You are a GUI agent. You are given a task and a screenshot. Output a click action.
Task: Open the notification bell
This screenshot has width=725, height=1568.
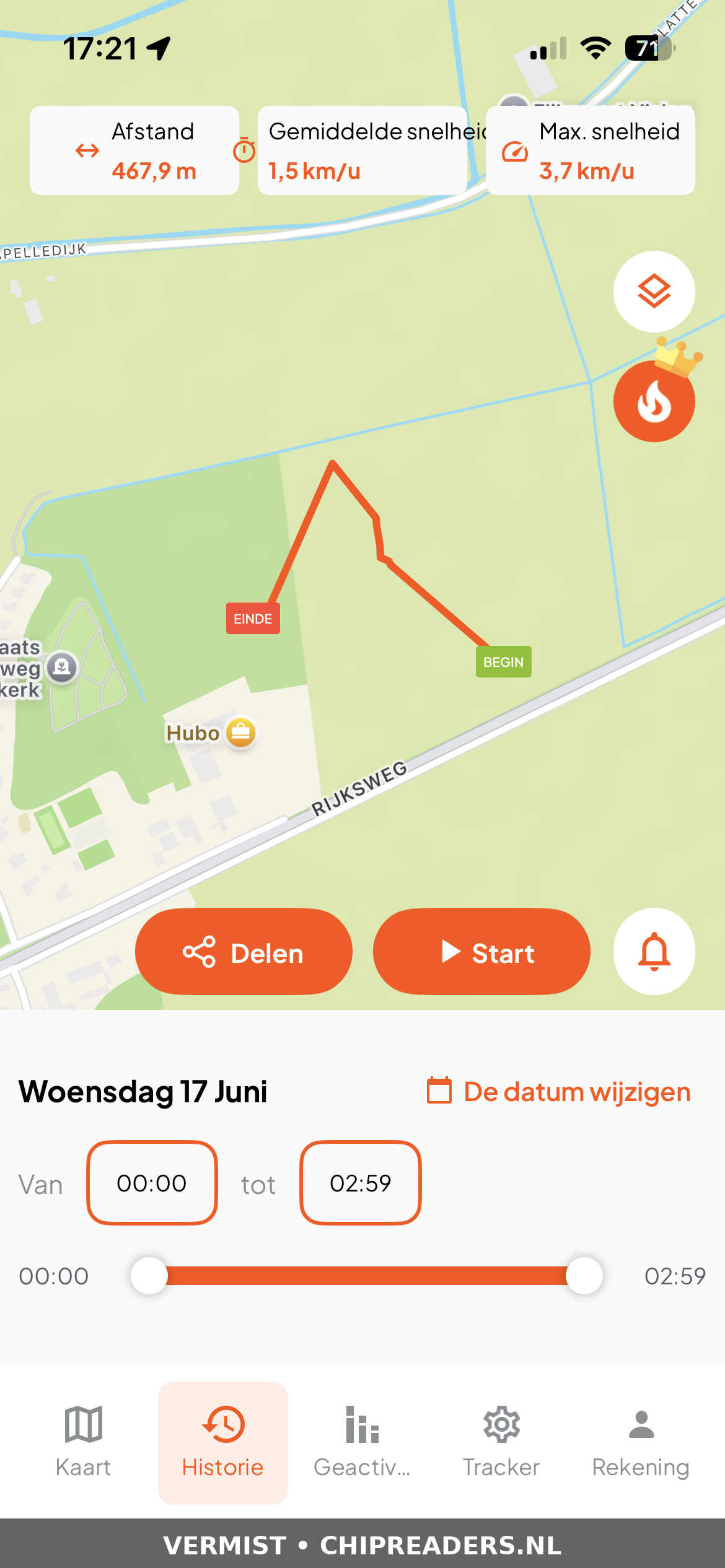[x=654, y=952]
